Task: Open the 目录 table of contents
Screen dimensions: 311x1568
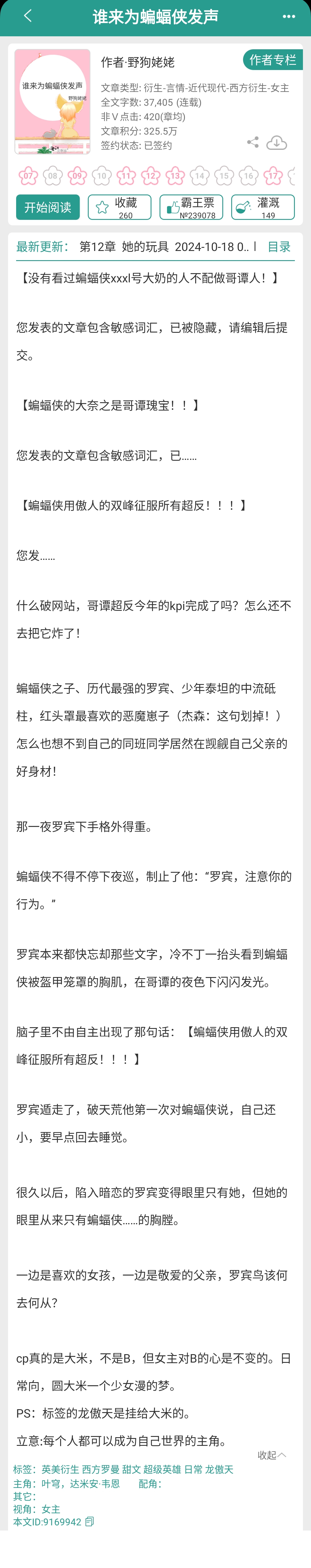Action: tap(279, 247)
